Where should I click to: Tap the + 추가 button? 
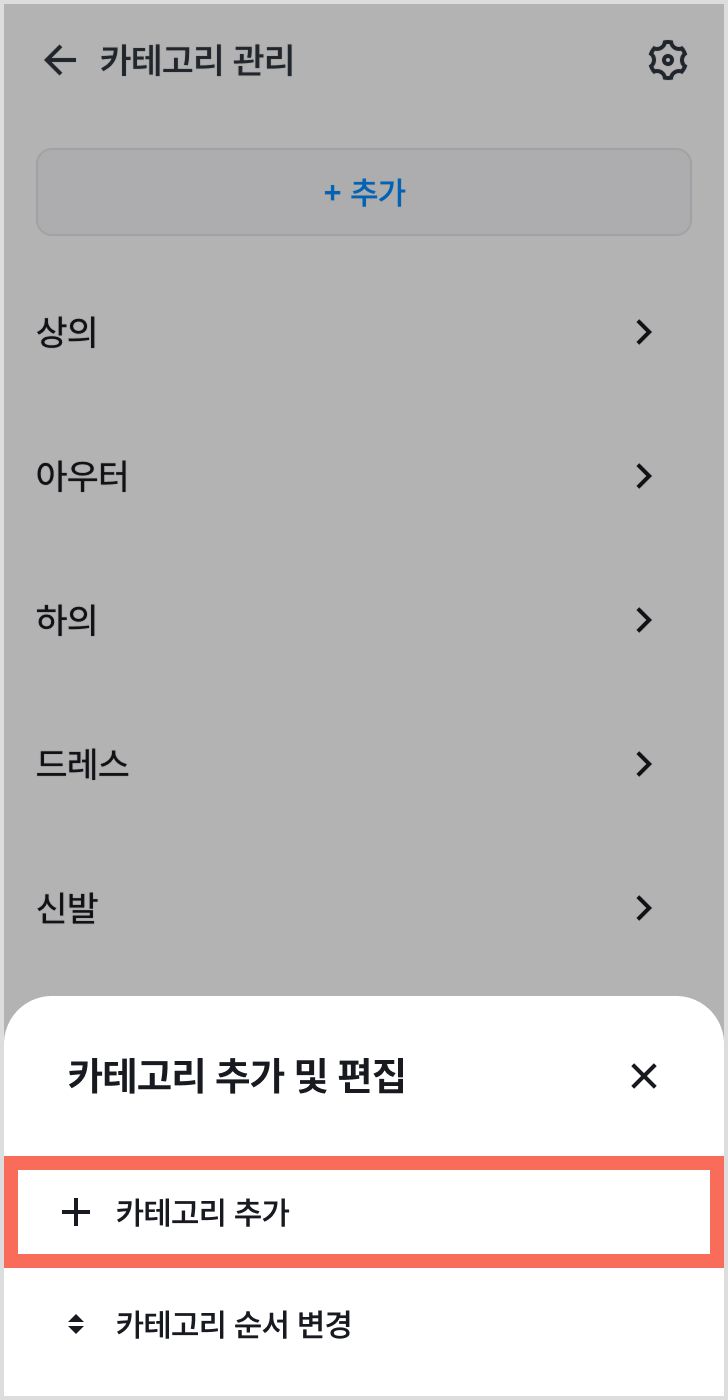click(x=364, y=192)
